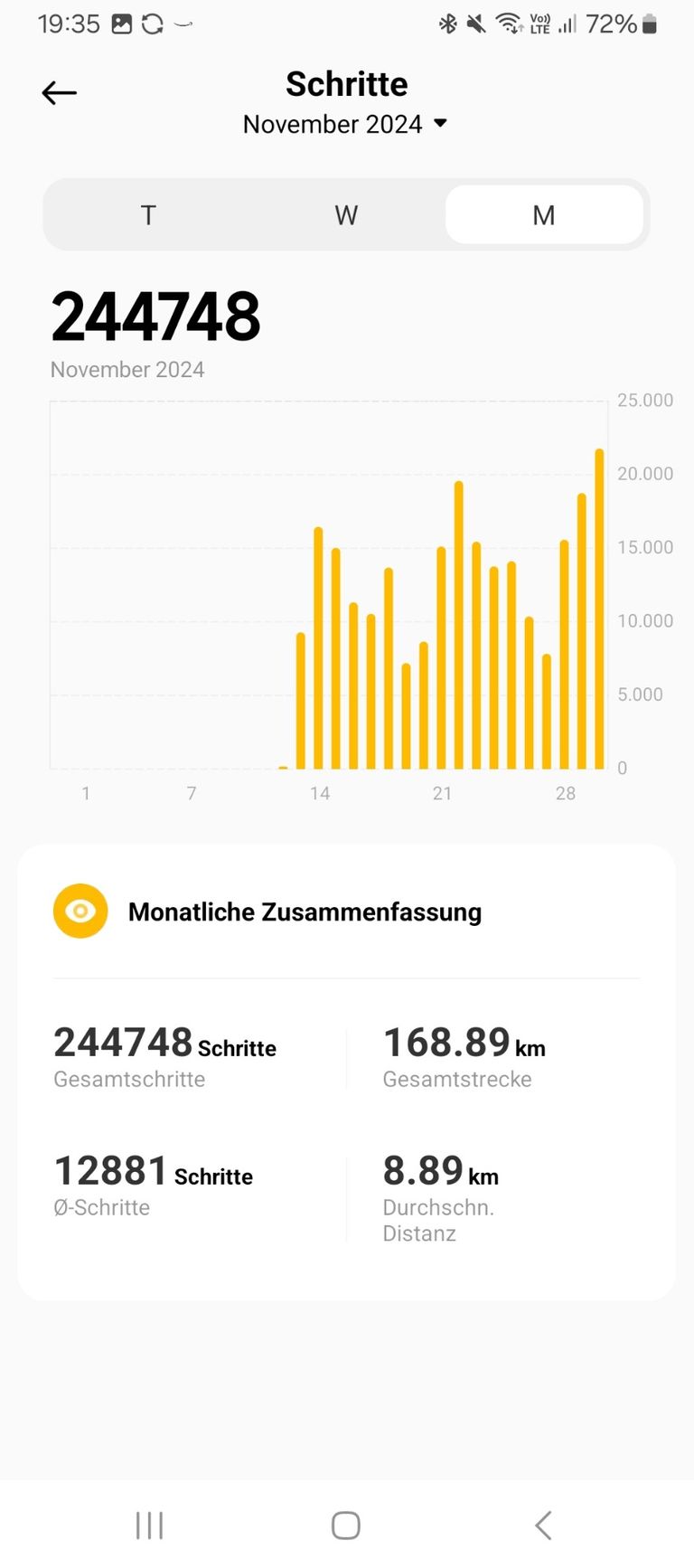The height and width of the screenshot is (1568, 694).
Task: Switch to the T day view
Action: coord(149,215)
